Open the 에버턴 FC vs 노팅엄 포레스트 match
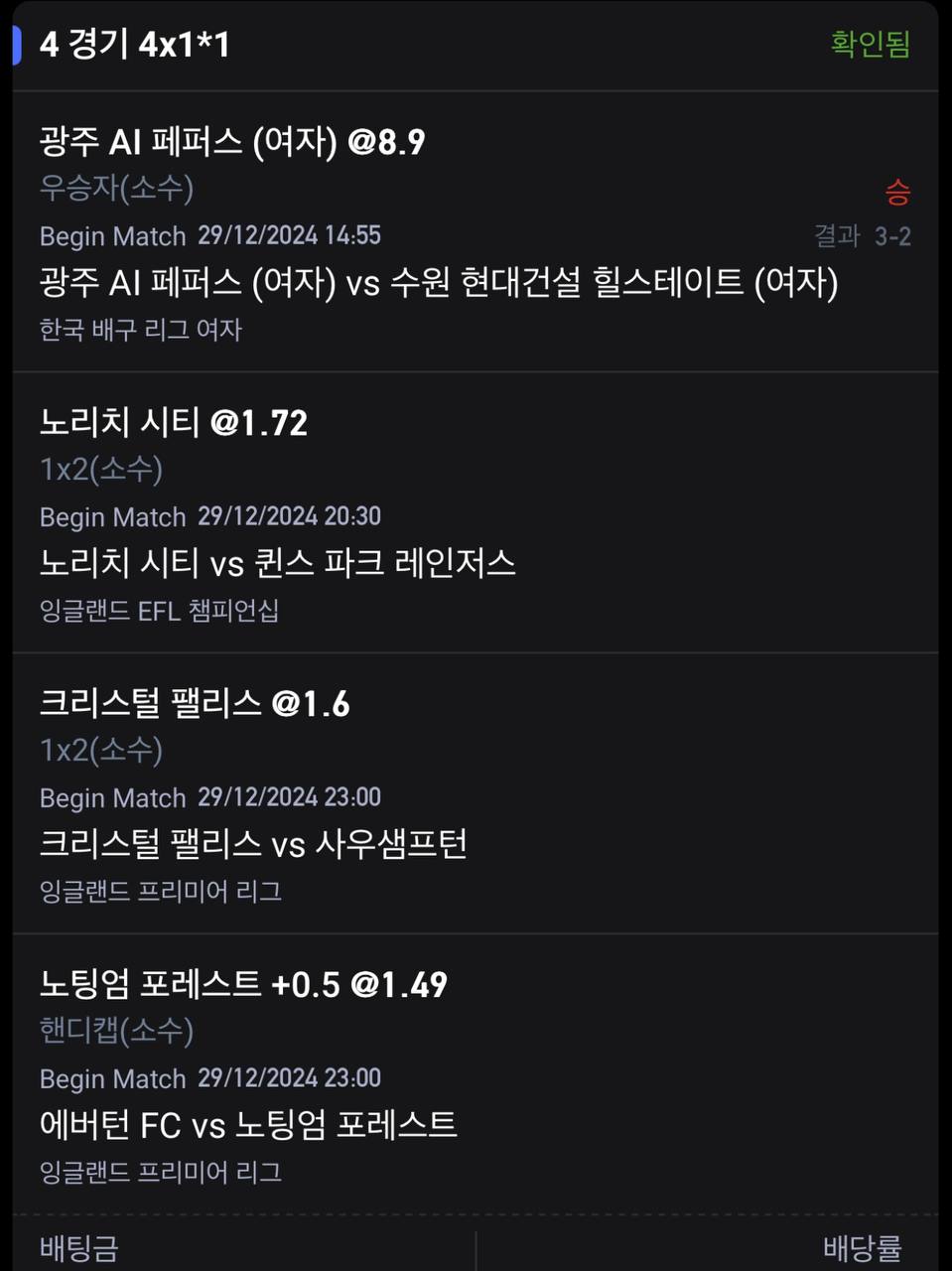 coord(248,1126)
